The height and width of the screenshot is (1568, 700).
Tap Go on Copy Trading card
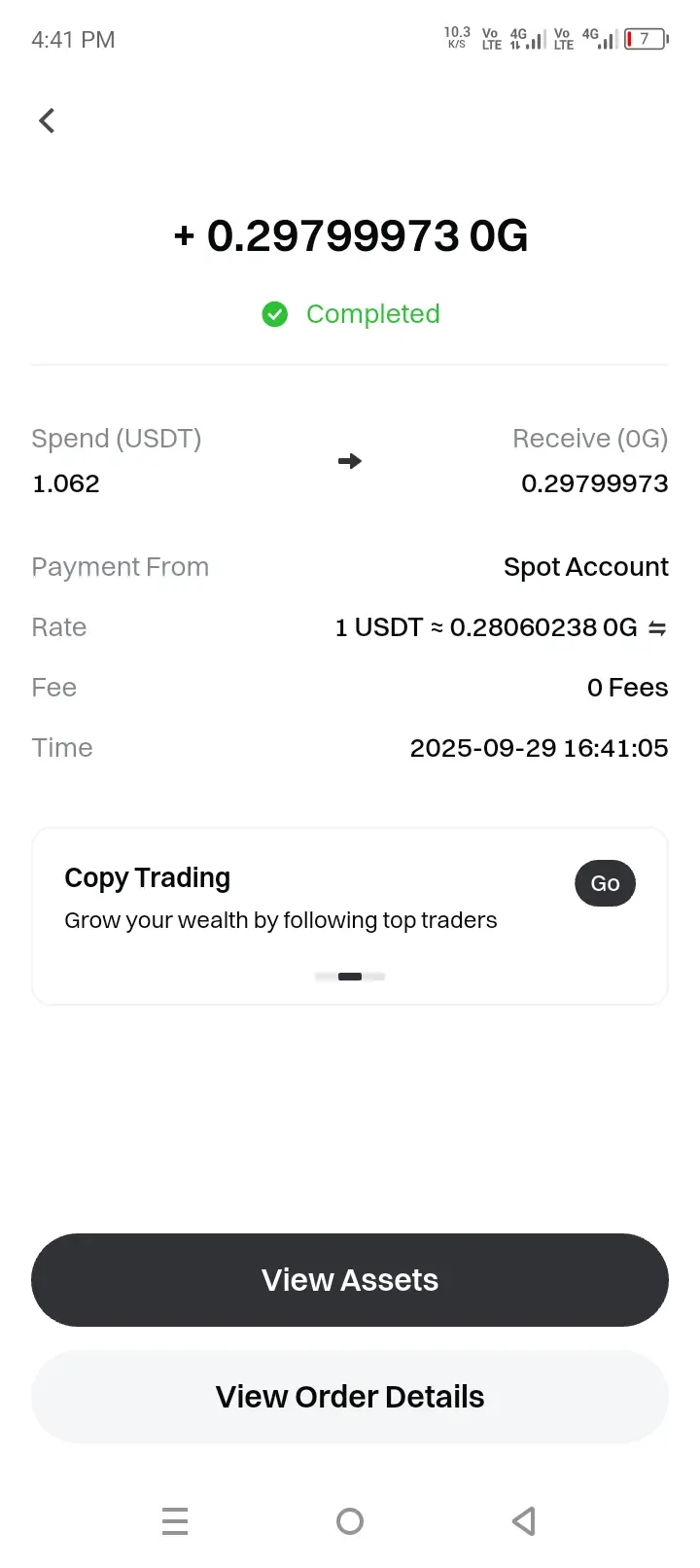[605, 883]
